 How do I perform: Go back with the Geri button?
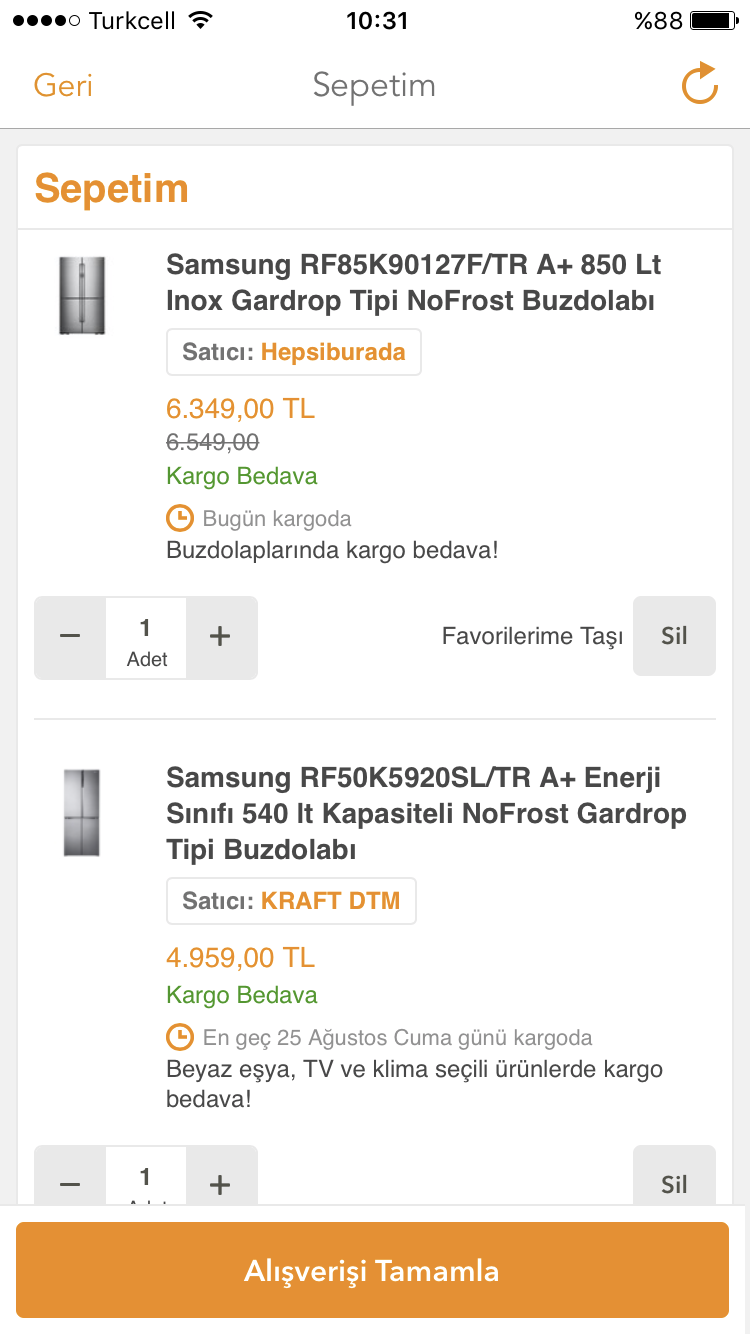[63, 85]
